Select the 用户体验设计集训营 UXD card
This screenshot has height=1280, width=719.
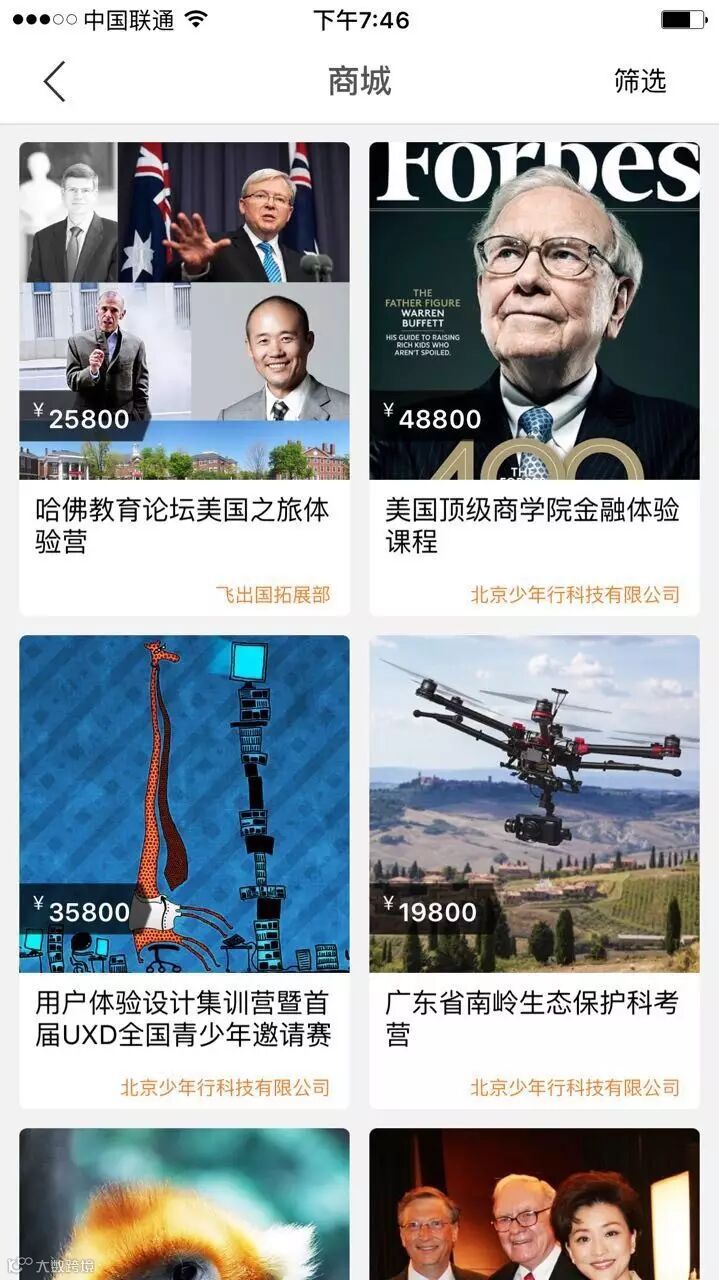click(x=184, y=870)
